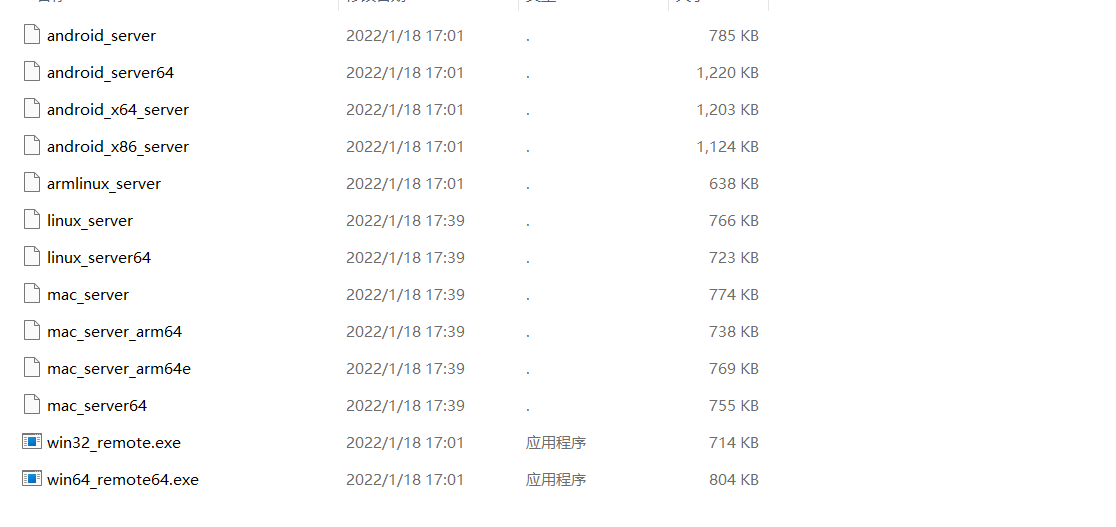The height and width of the screenshot is (527, 1116).
Task: Select the linux_server64 file
Action: point(98,258)
